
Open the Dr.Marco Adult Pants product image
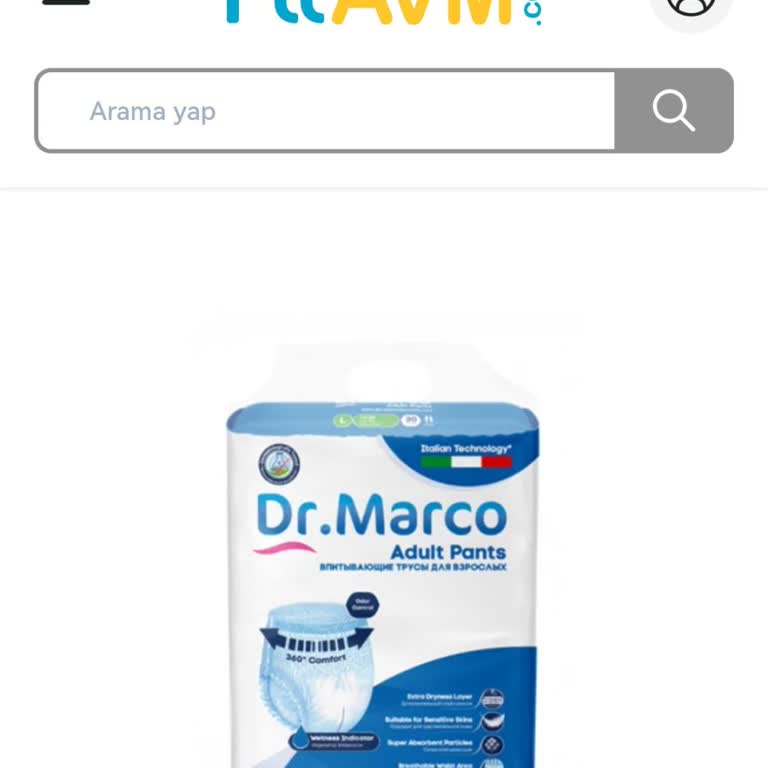(383, 560)
